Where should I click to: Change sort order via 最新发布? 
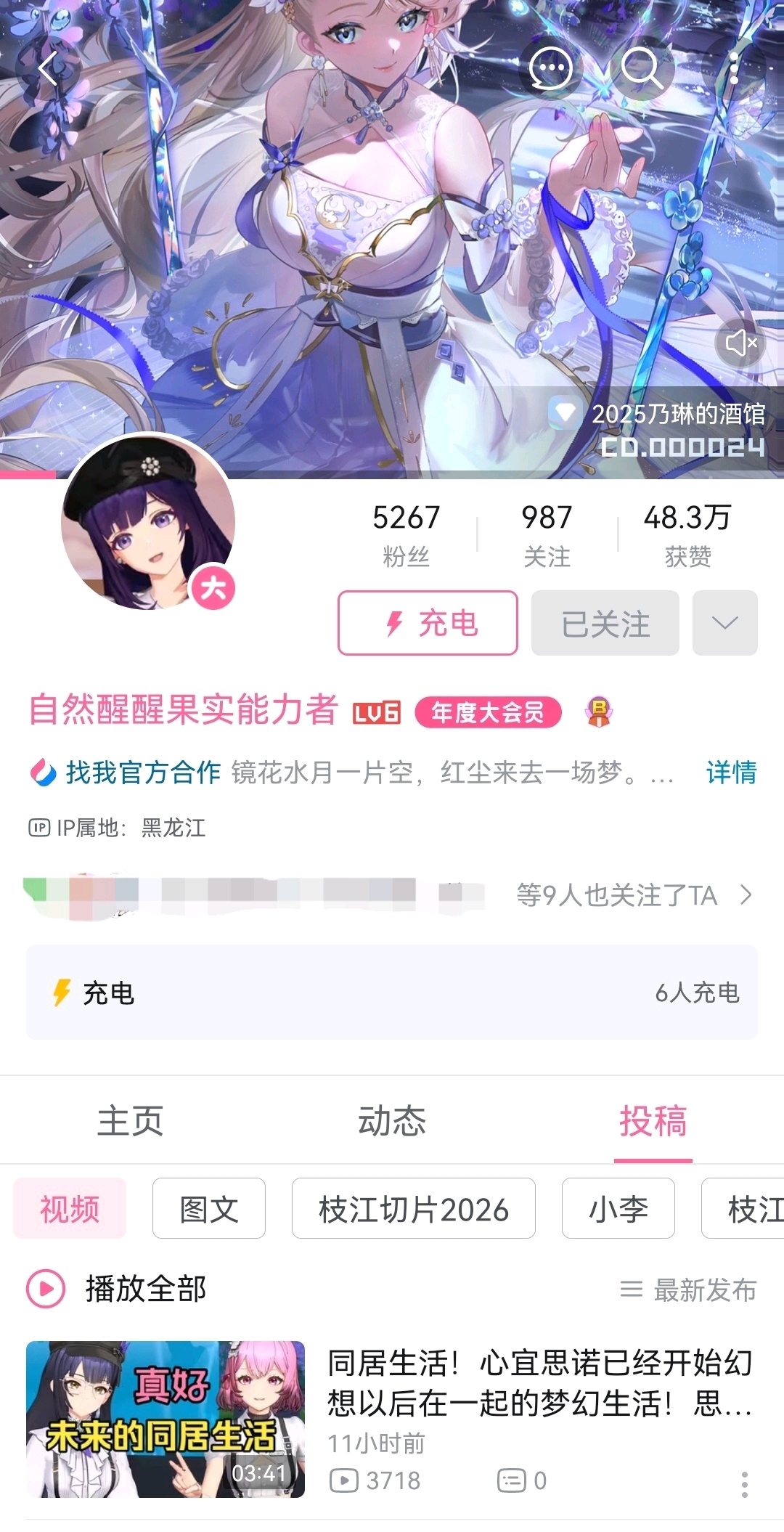(x=688, y=1289)
